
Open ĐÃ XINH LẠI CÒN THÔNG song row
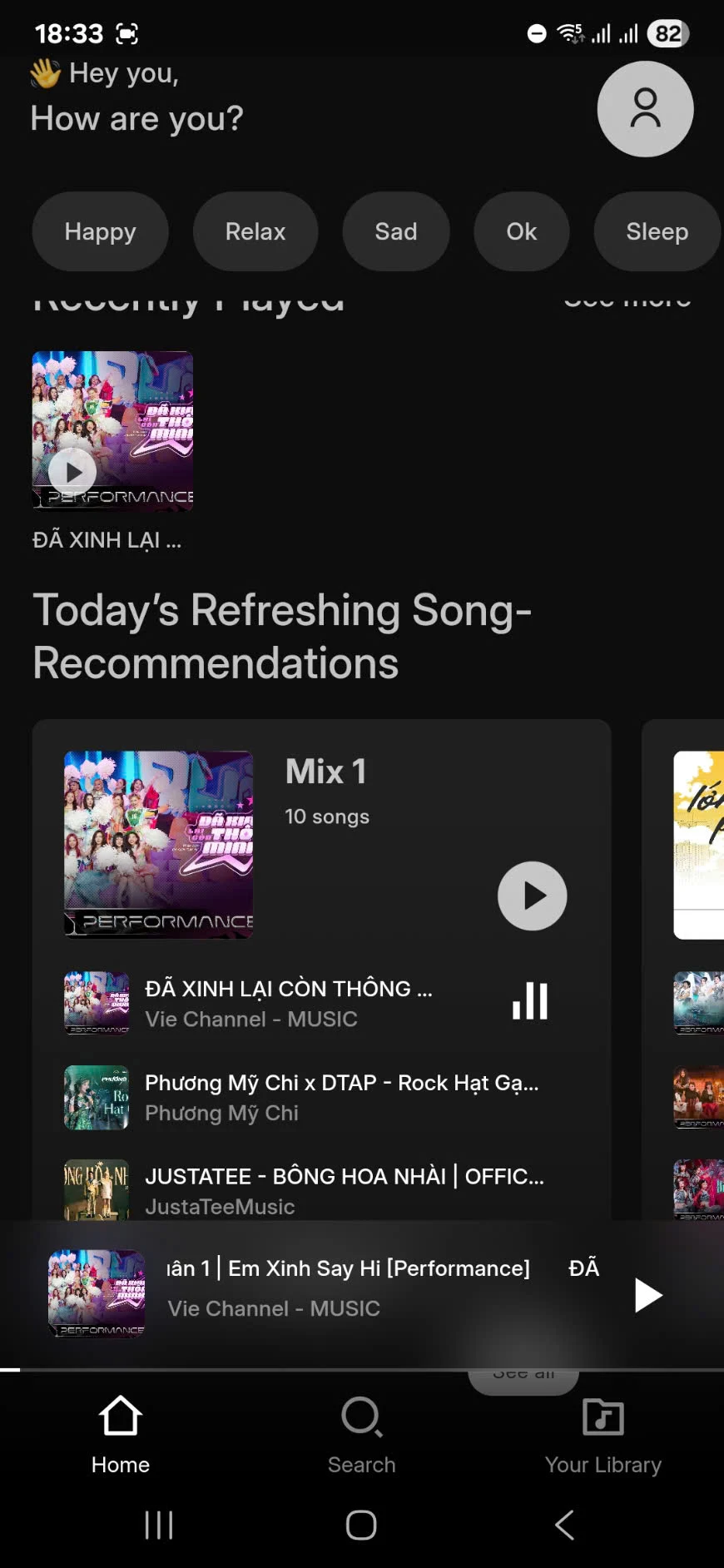(288, 1003)
